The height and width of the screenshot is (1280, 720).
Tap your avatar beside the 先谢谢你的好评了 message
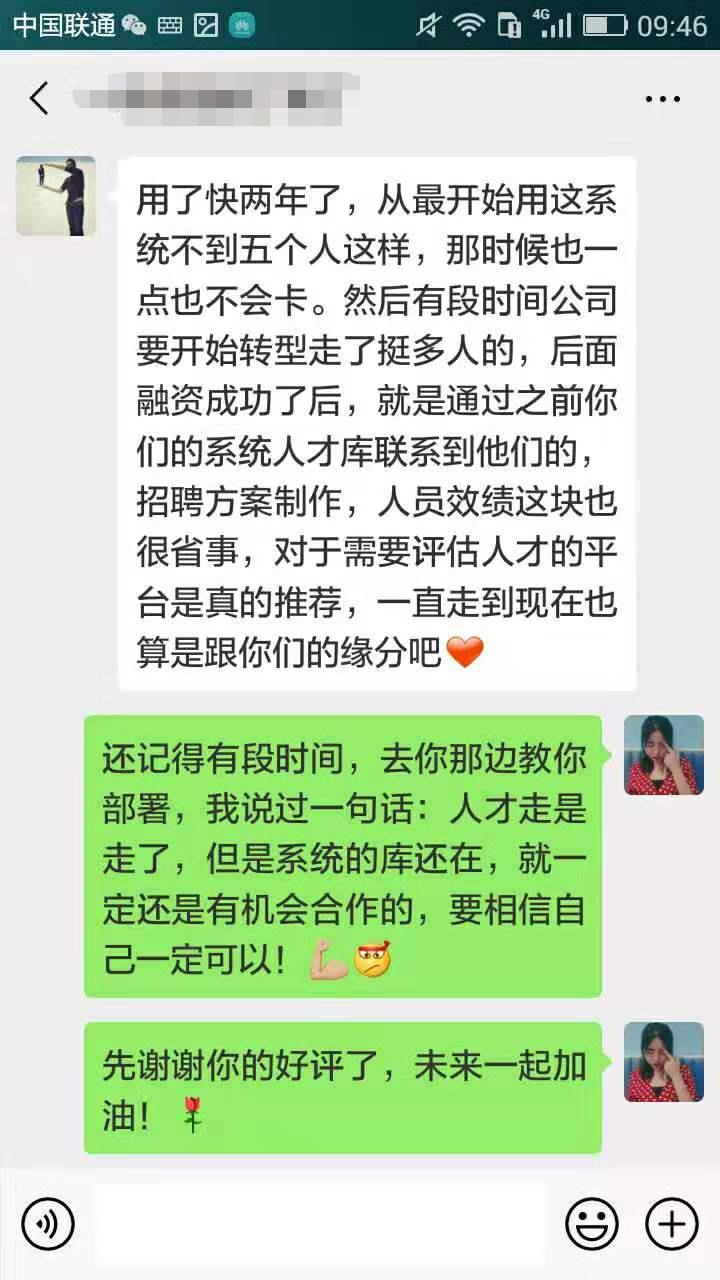point(664,1061)
